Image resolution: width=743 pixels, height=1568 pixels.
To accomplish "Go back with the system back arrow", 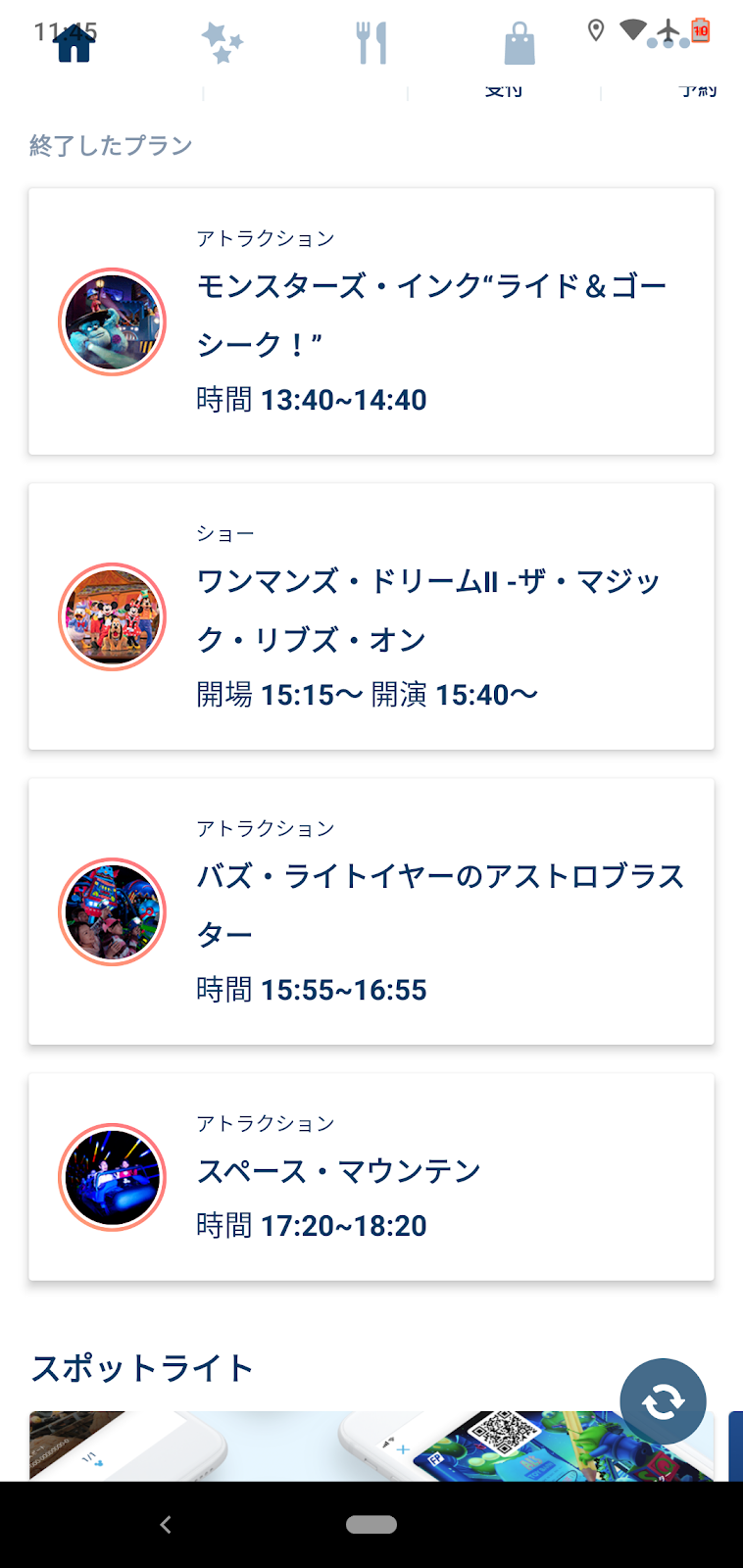I will tap(166, 1524).
